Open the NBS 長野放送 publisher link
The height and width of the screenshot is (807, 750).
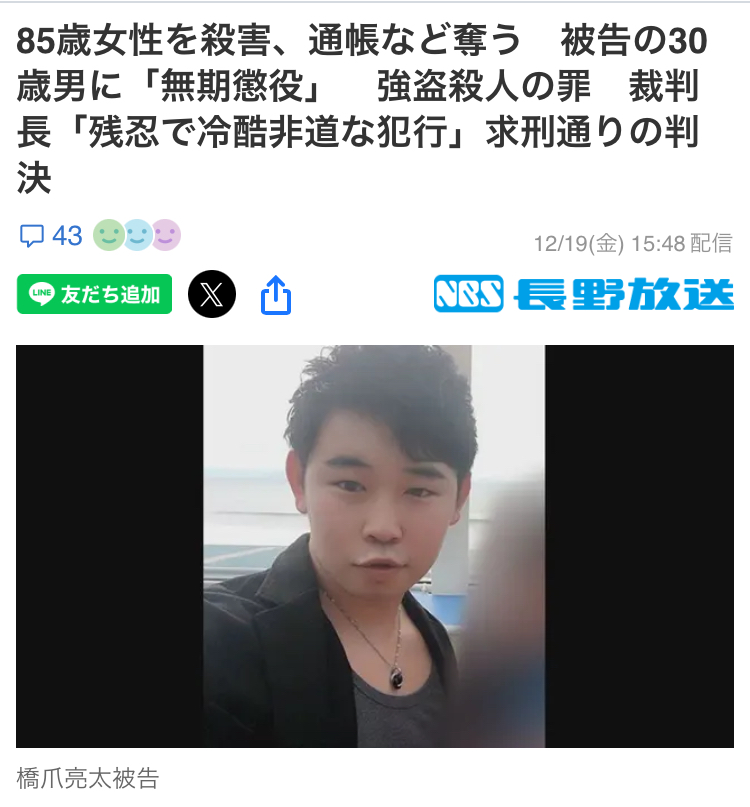point(583,294)
